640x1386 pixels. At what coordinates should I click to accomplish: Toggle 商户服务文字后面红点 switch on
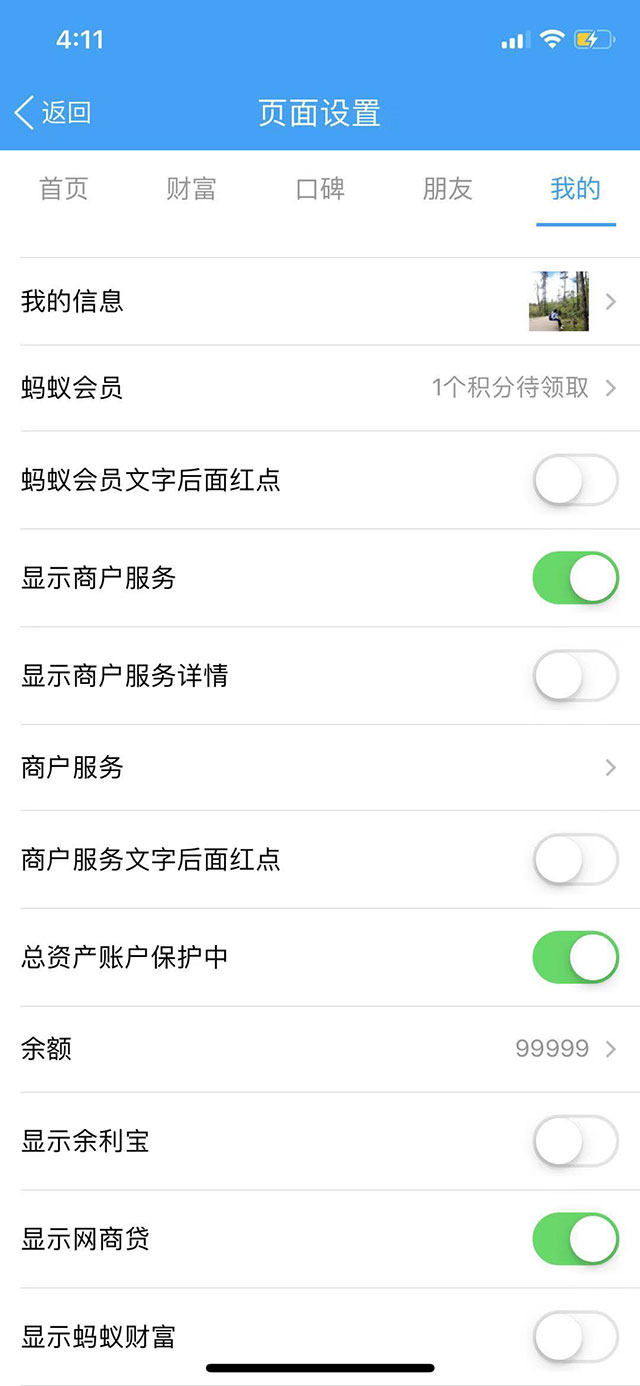point(575,860)
